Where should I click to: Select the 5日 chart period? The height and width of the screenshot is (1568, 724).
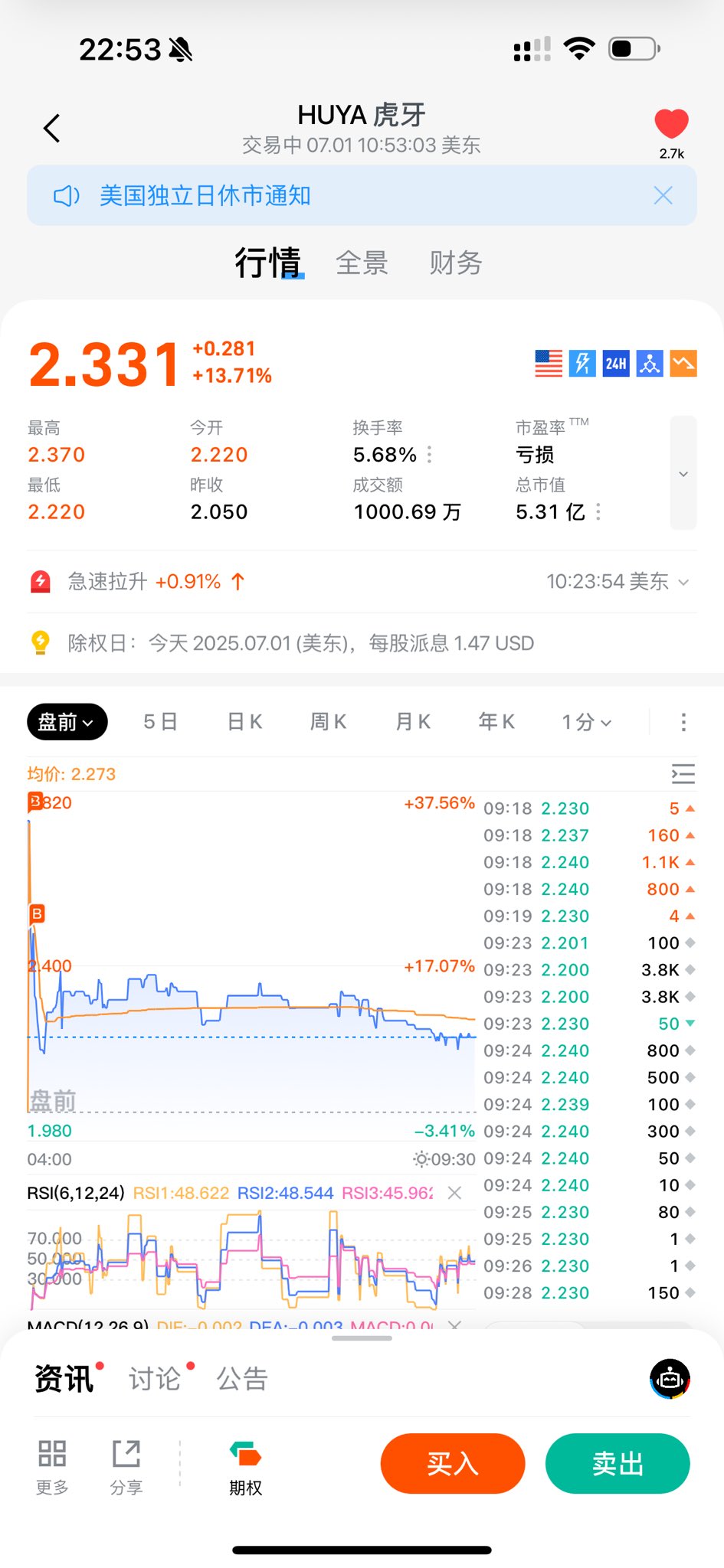pyautogui.click(x=160, y=722)
